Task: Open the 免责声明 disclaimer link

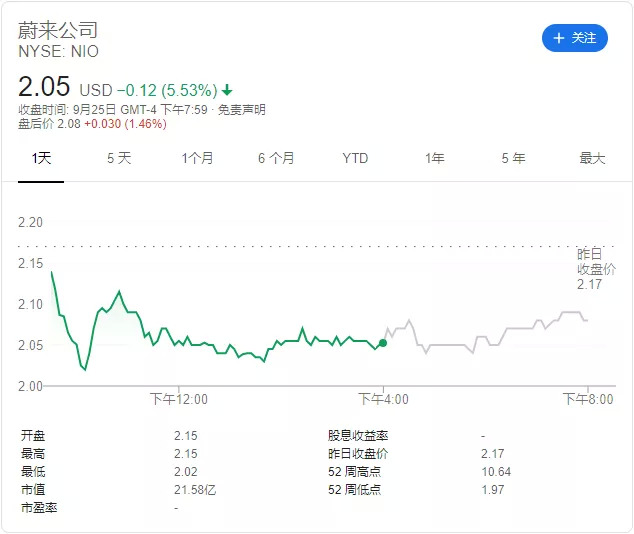Action: click(x=241, y=109)
